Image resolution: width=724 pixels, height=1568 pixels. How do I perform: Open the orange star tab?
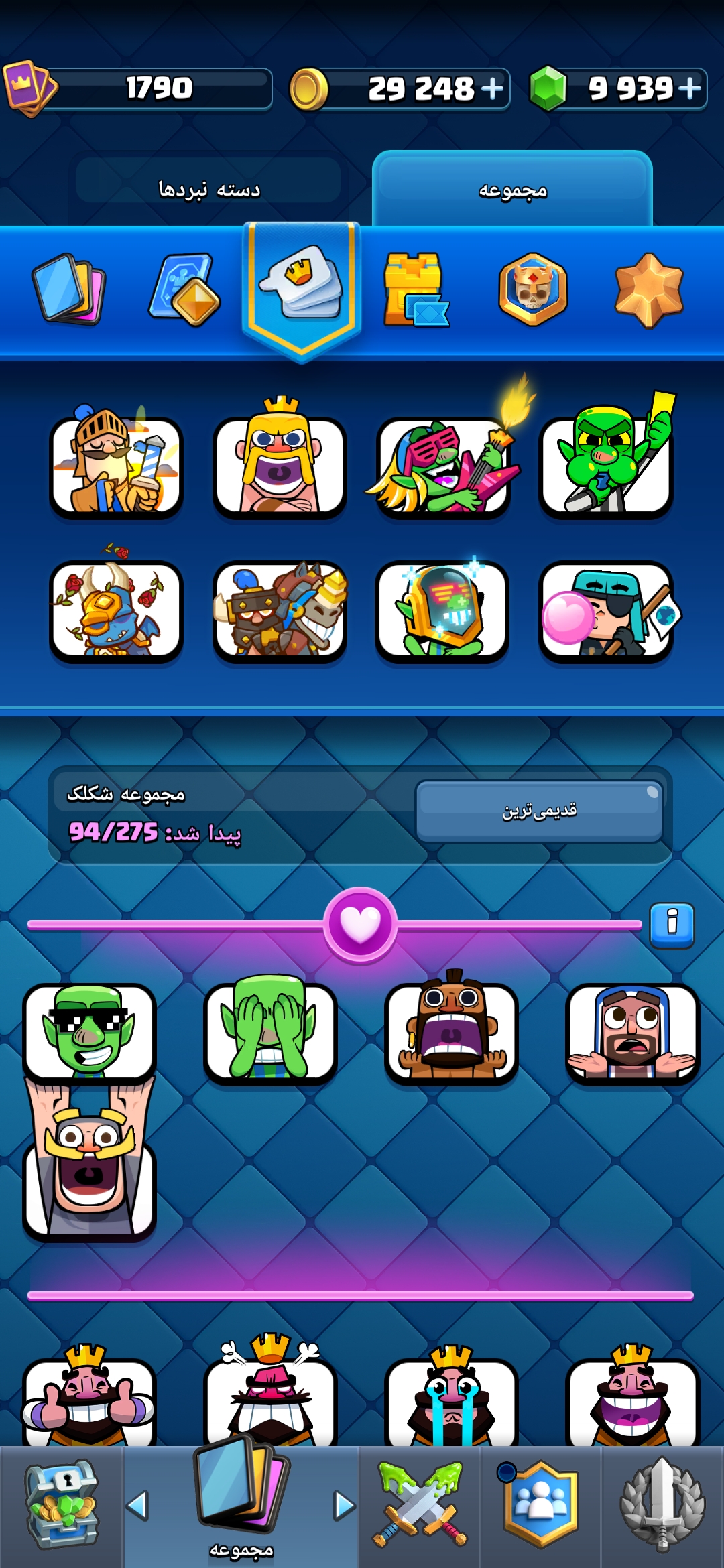[x=649, y=289]
